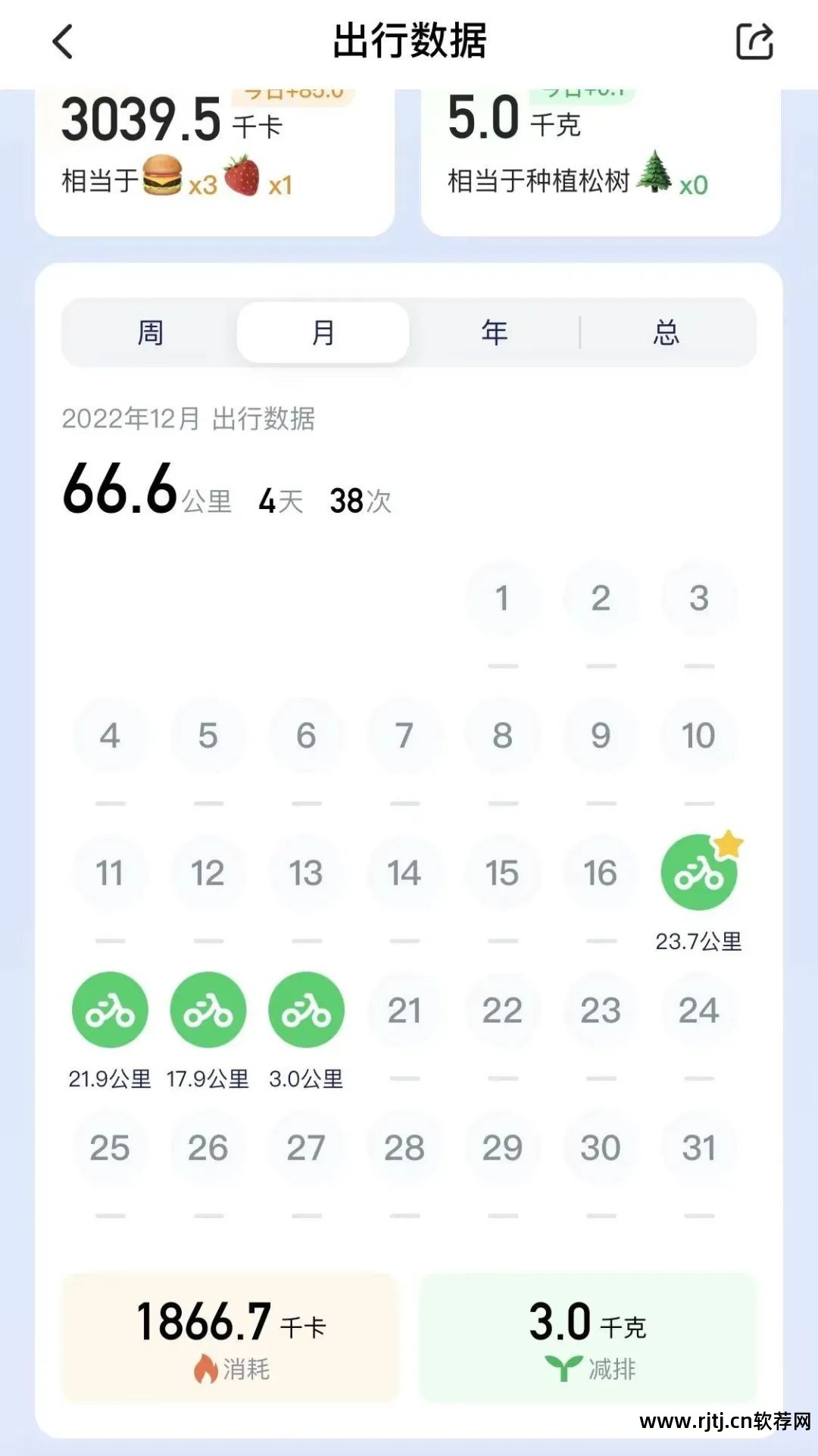The height and width of the screenshot is (1456, 818).
Task: Tap the 3039.5 千卡 stats card
Action: point(216,152)
